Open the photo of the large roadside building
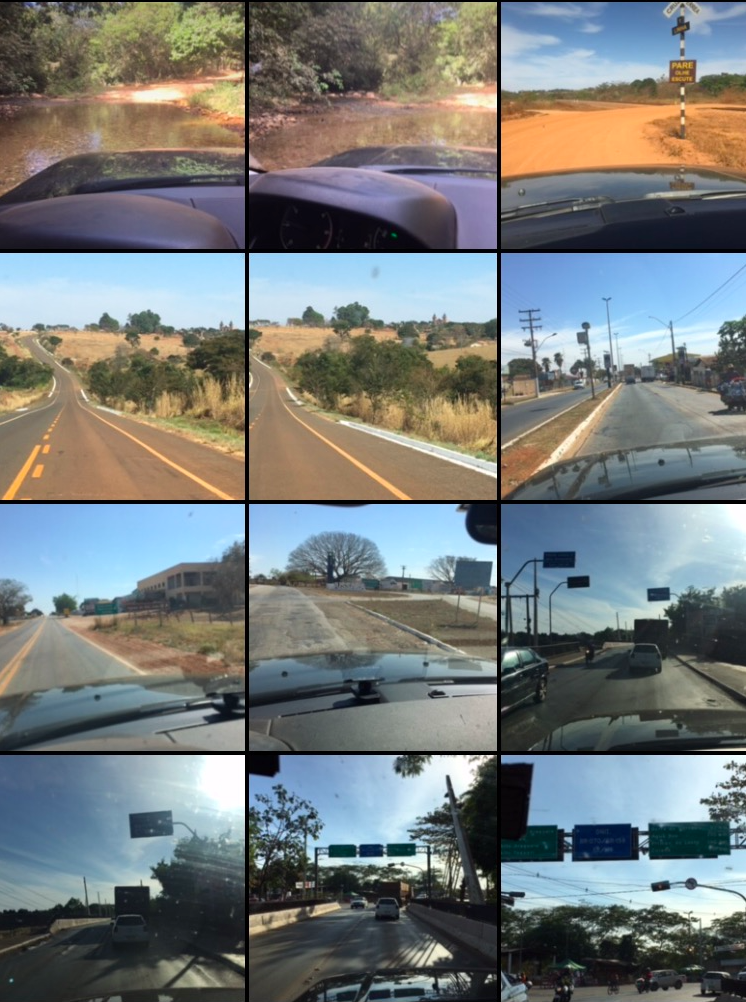 point(122,627)
